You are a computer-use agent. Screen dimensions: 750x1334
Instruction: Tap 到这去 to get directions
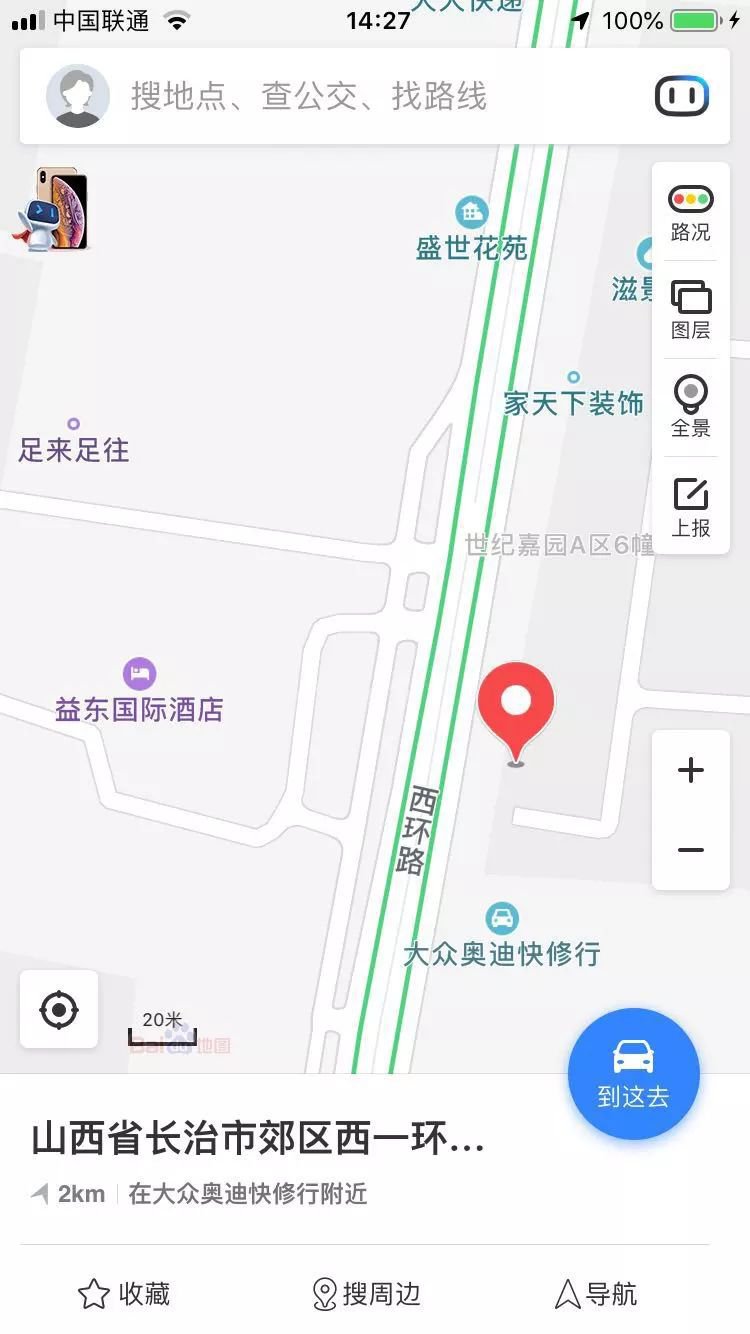click(x=633, y=1074)
